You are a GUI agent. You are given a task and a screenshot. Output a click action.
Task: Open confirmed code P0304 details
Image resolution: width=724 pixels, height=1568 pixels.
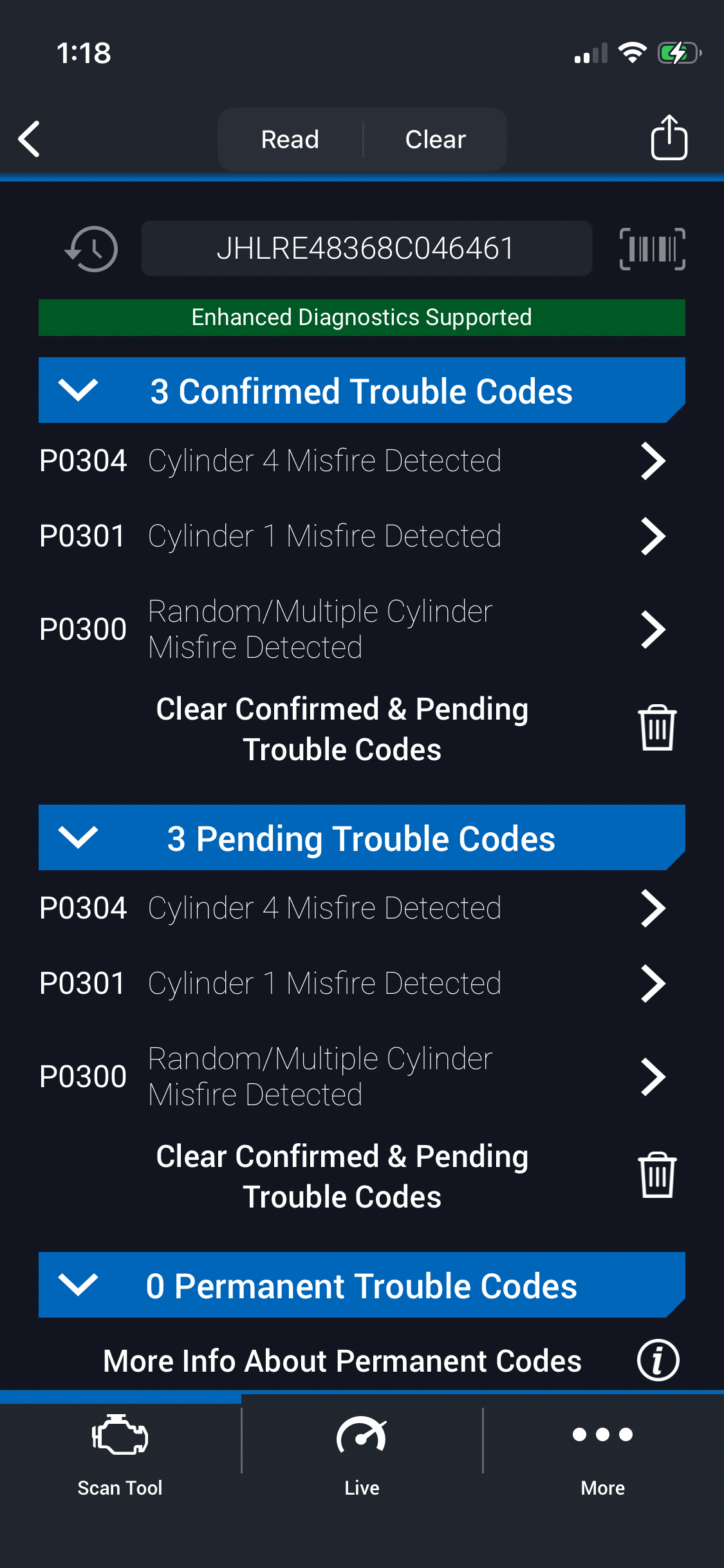point(351,461)
